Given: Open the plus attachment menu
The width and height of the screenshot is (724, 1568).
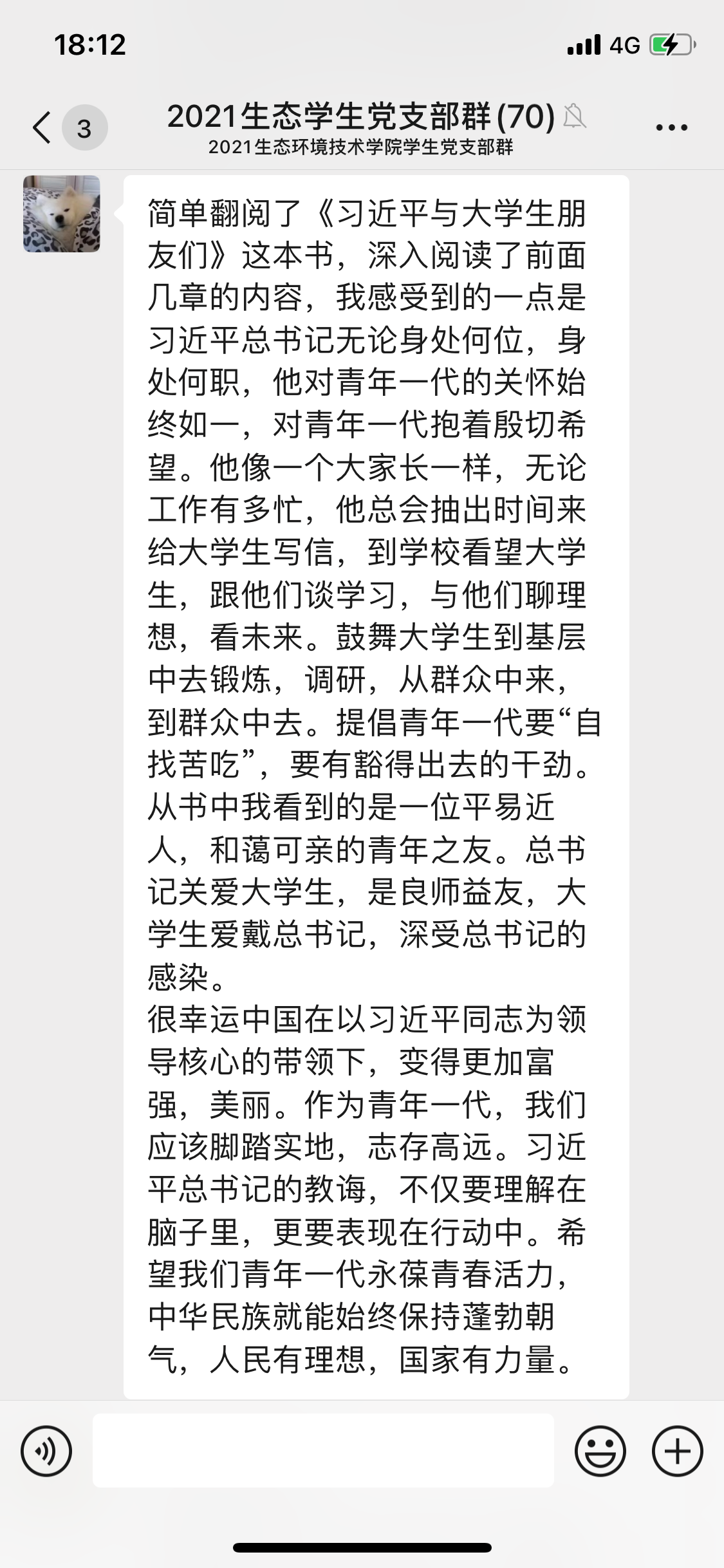Looking at the screenshot, I should point(677,1451).
